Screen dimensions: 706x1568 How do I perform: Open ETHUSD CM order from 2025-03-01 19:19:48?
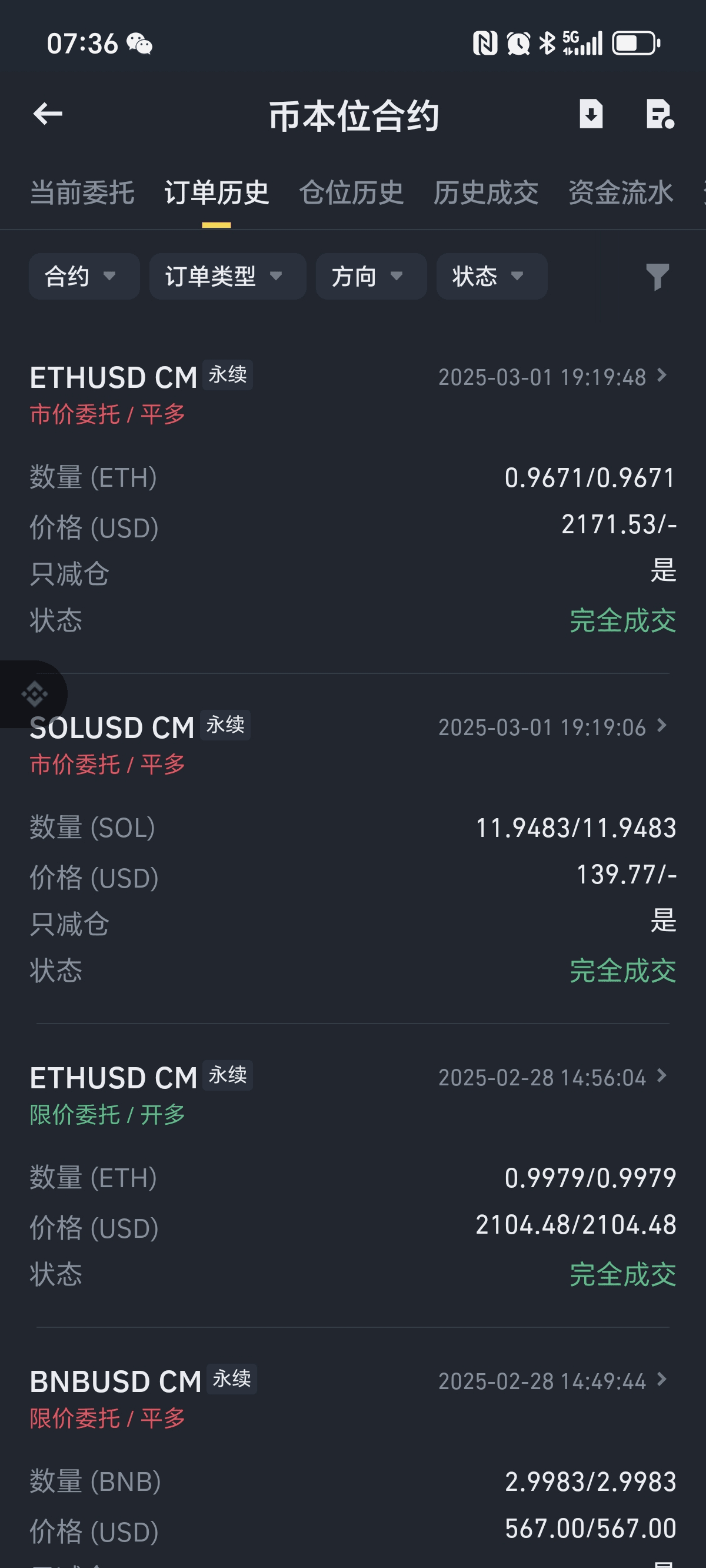(353, 497)
